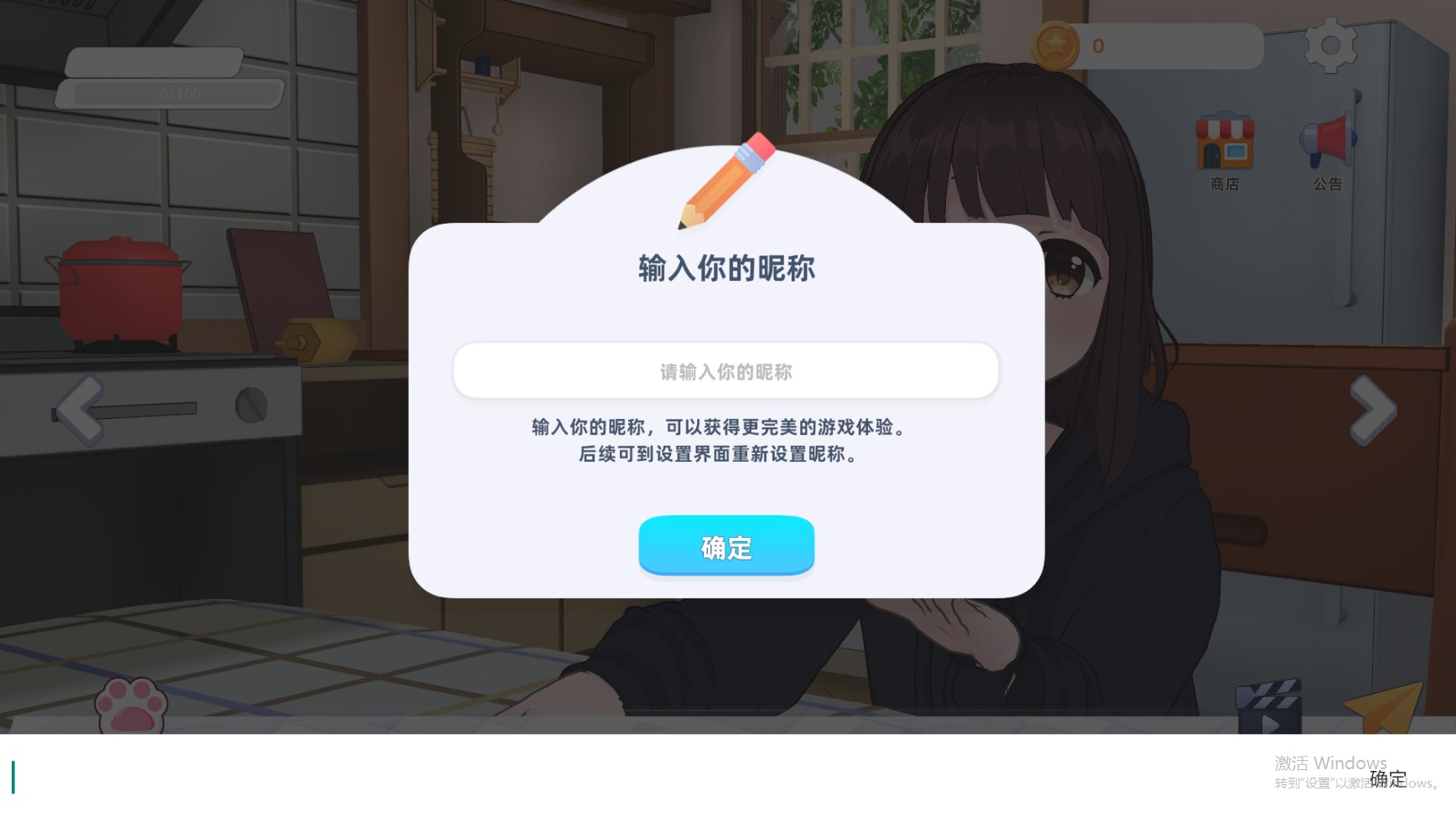Viewport: 1456px width, 822px height.
Task: Tap the paper plane icon
Action: point(1386,706)
